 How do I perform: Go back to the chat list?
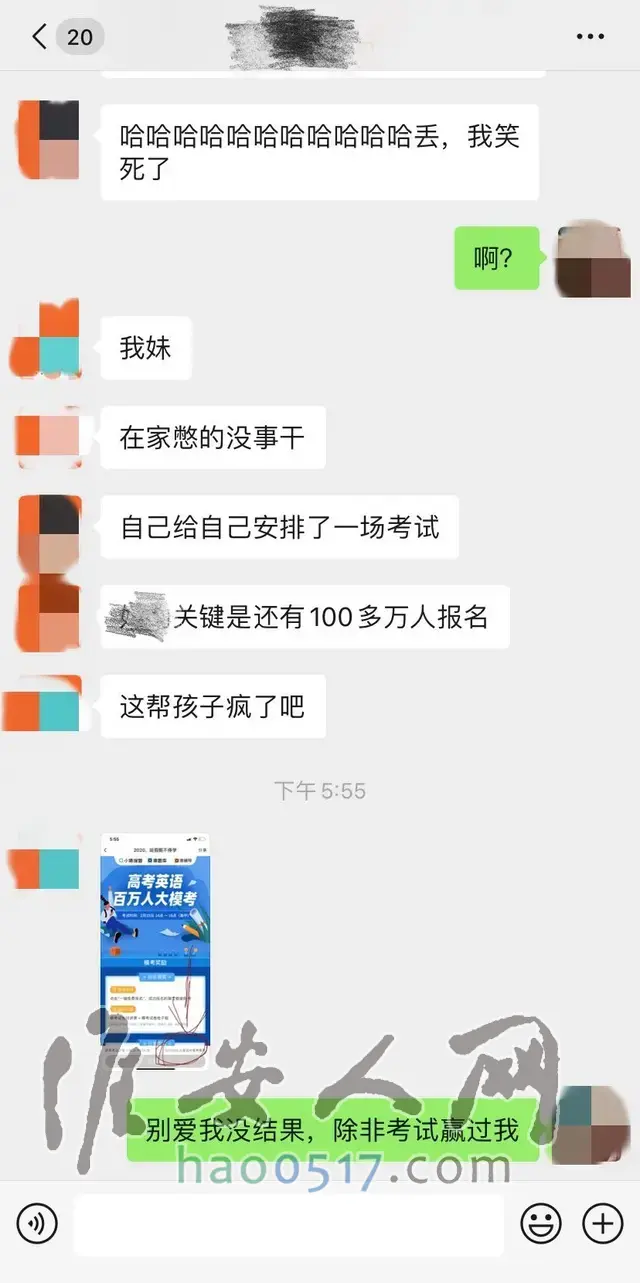click(x=40, y=38)
